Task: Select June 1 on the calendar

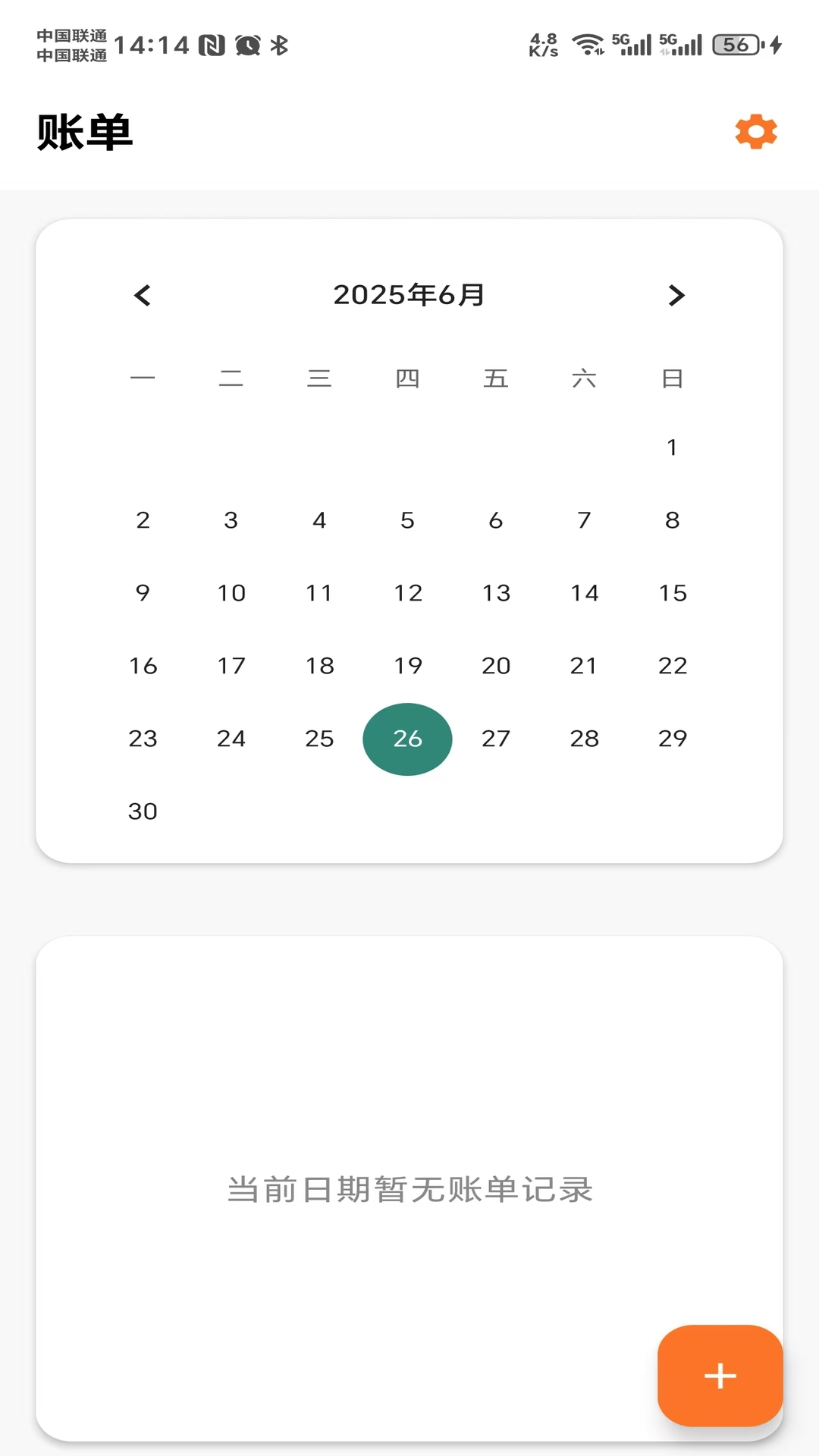Action: click(x=672, y=447)
